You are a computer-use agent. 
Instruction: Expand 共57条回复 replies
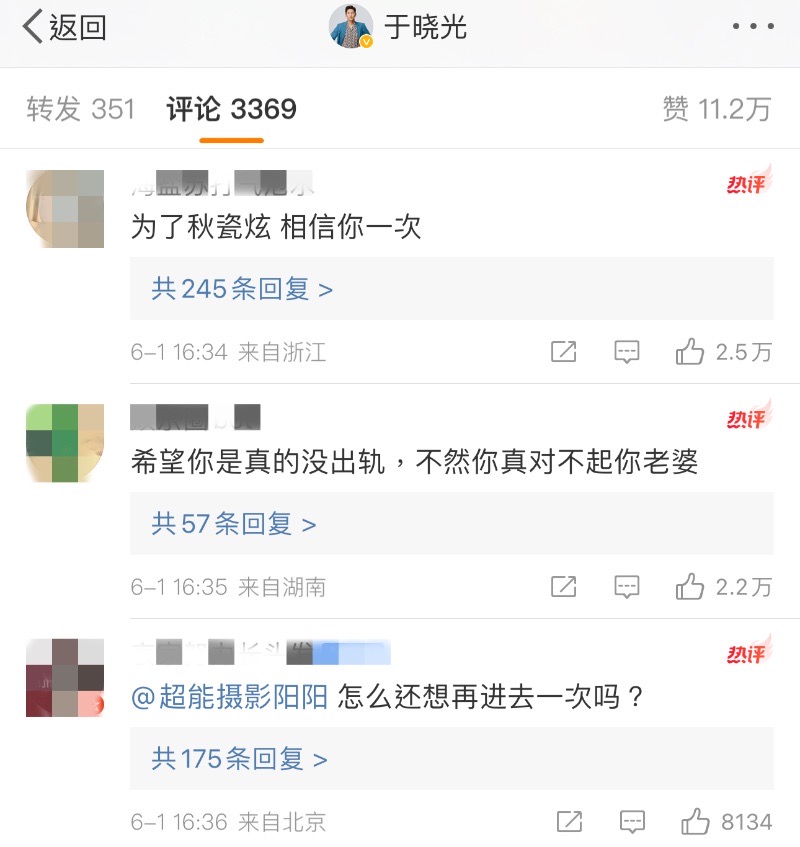234,523
